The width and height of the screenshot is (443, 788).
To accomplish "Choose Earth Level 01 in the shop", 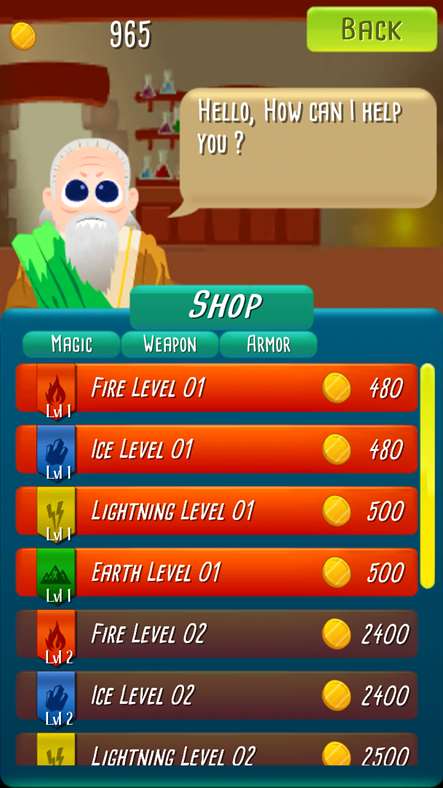I will coord(217,572).
